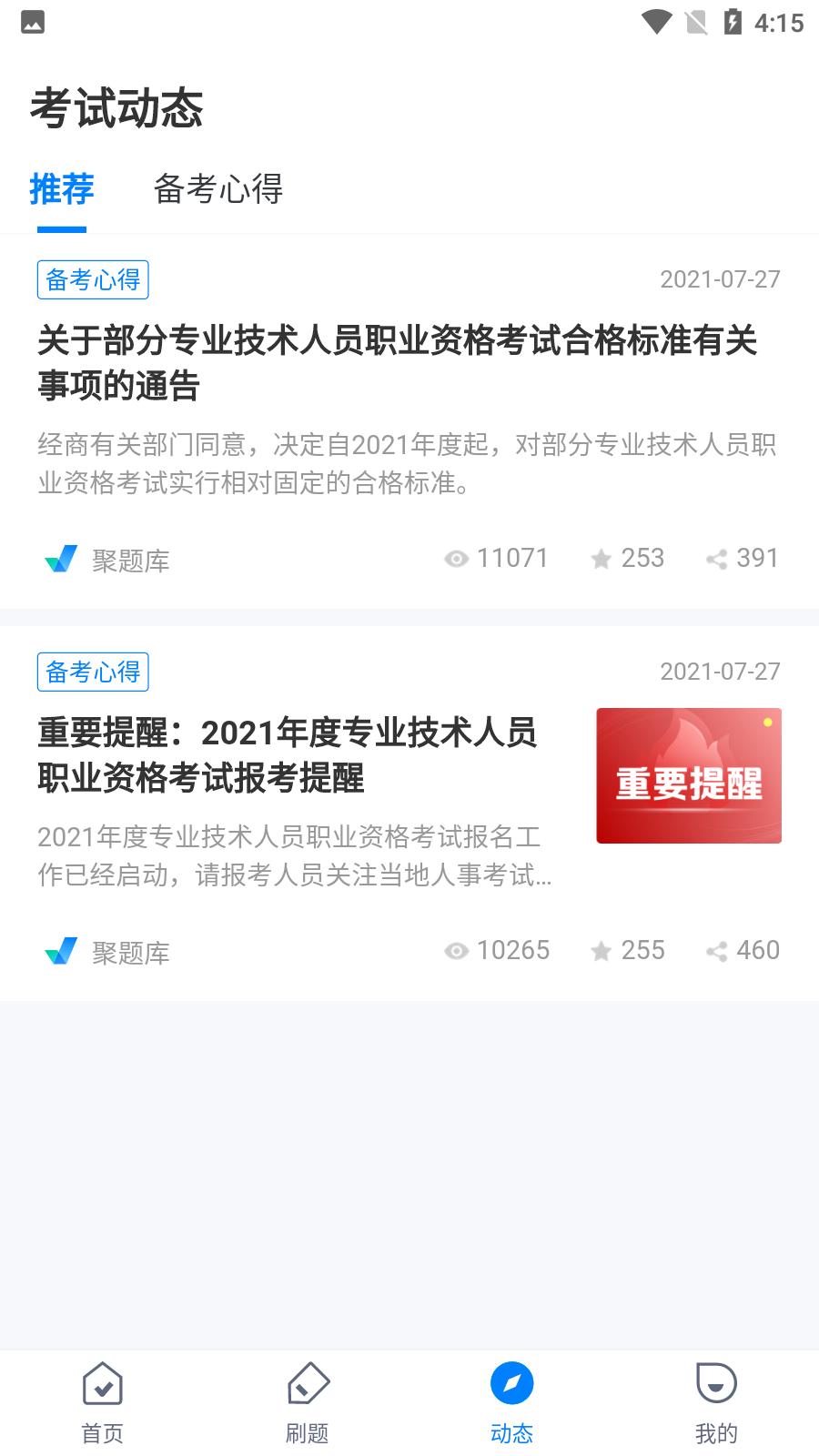
Task: Open article about 合格标准有关事项的通告
Action: tap(397, 363)
